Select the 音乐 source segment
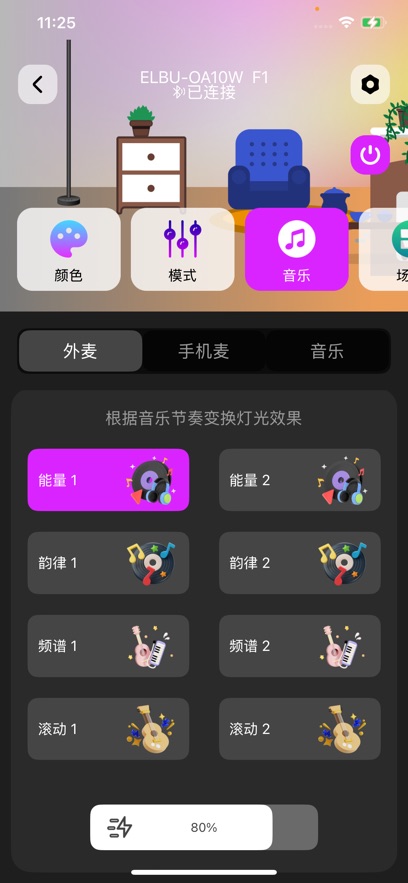This screenshot has width=408, height=883. [327, 351]
